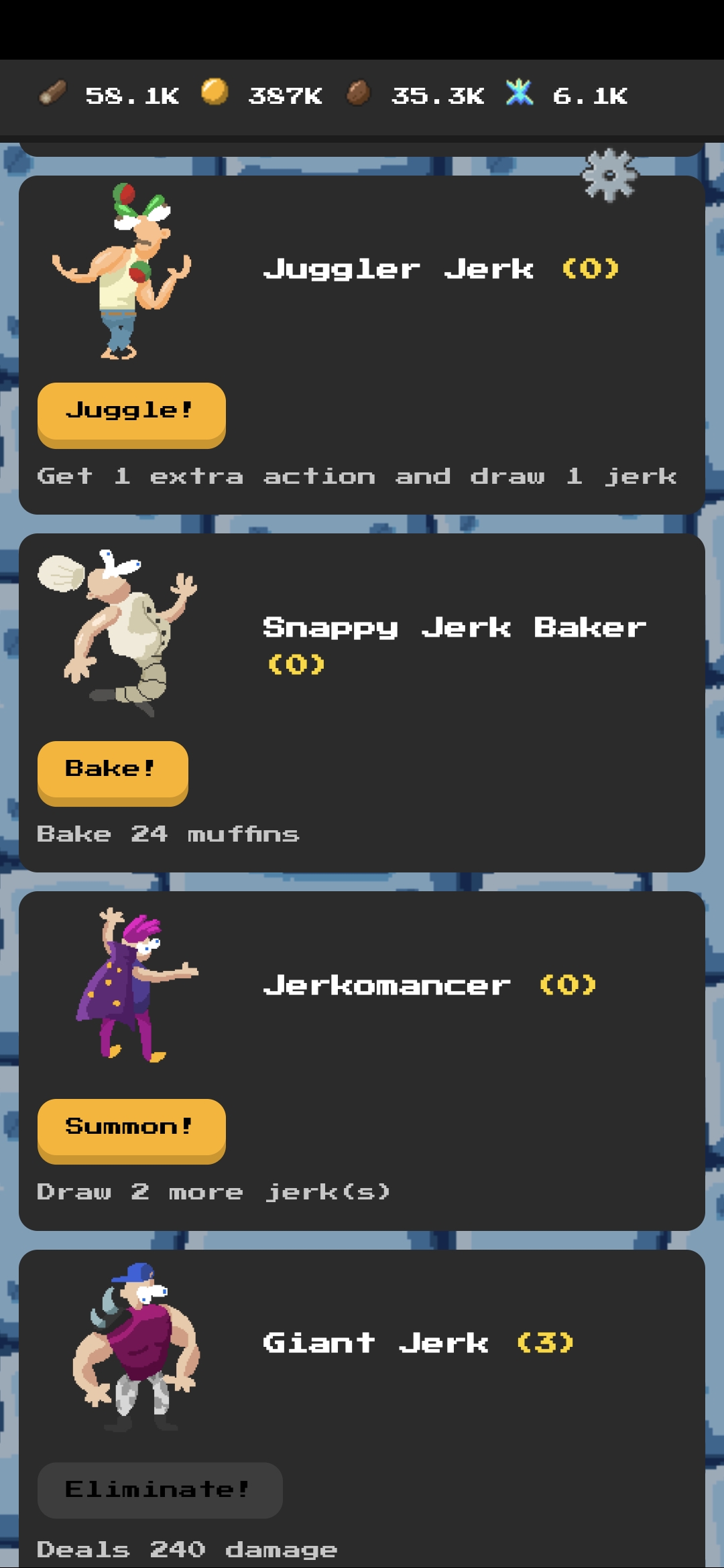
Task: Tap the Juggle! button for Juggler Jerk
Action: [131, 412]
